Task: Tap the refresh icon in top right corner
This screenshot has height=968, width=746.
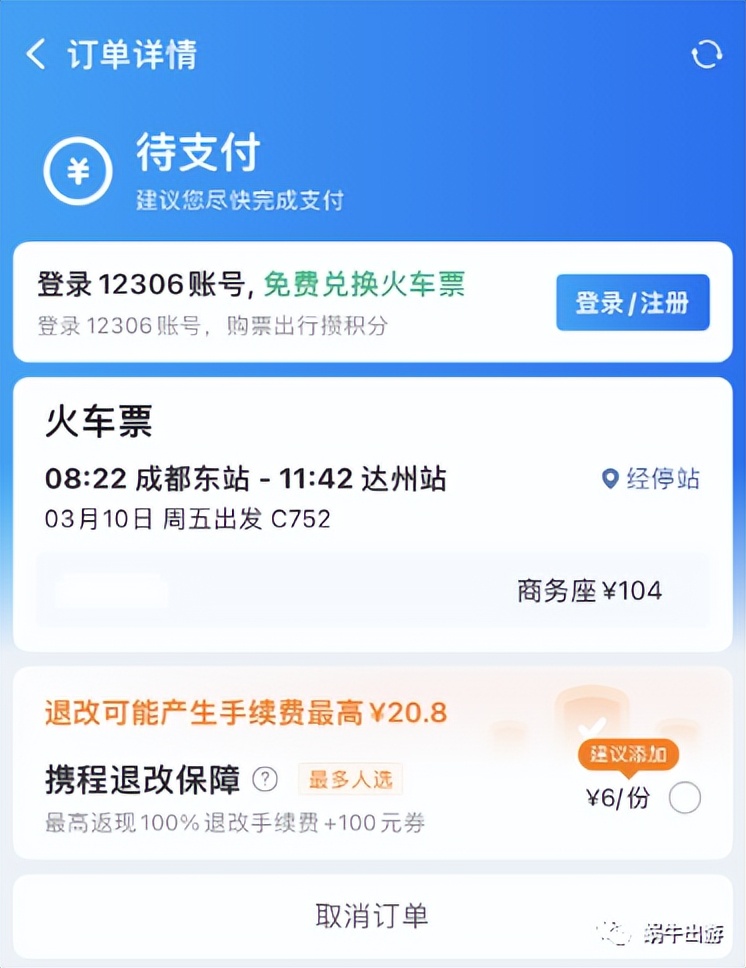Action: pos(707,55)
